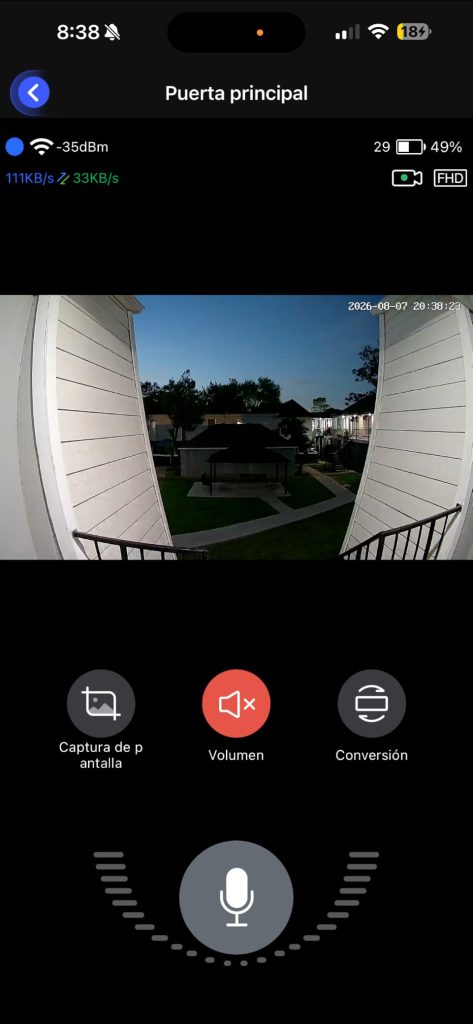Image resolution: width=473 pixels, height=1024 pixels.
Task: Tap the live camera video feed
Action: click(x=236, y=427)
